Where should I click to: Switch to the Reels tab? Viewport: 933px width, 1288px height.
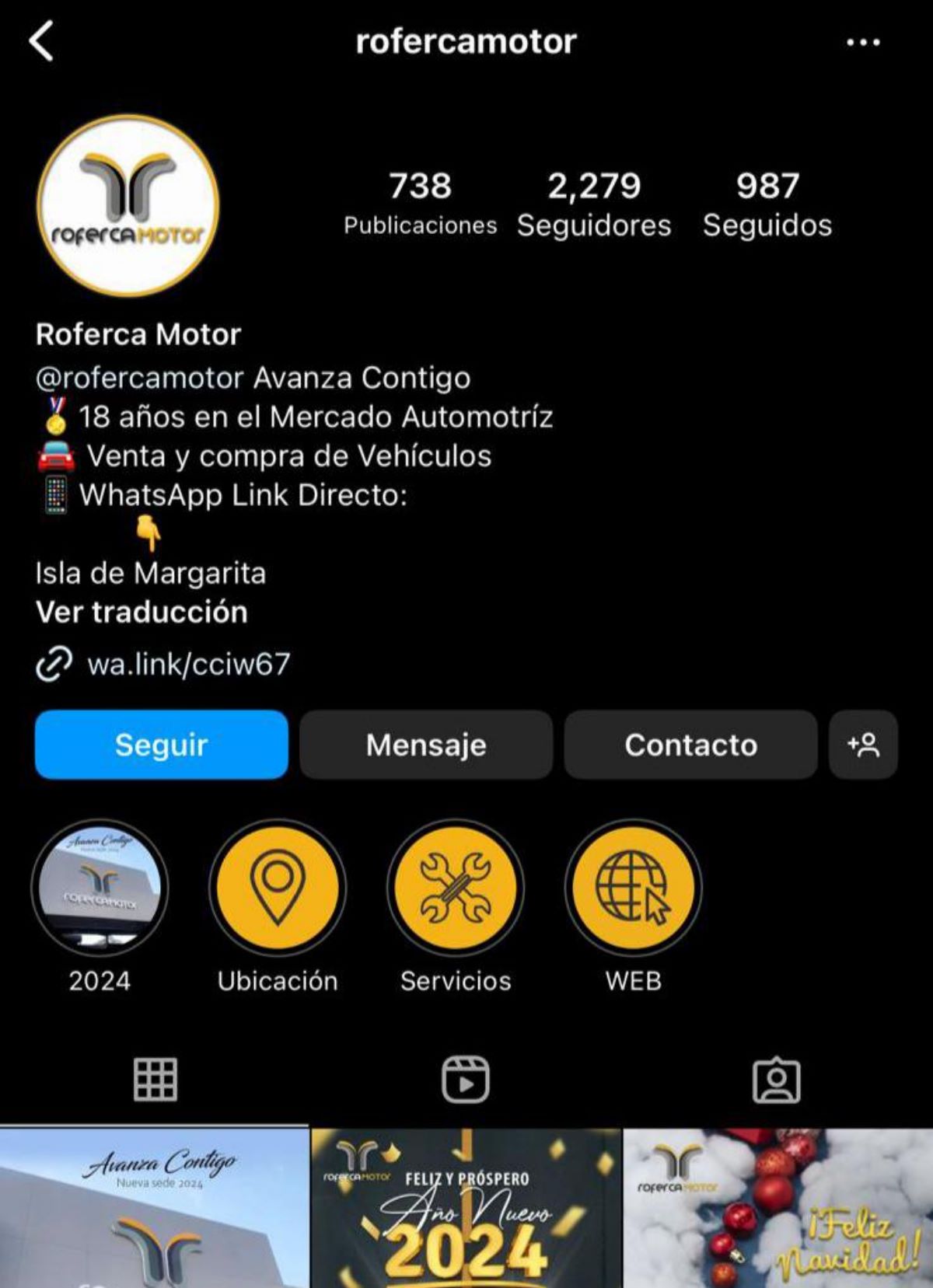466,1080
